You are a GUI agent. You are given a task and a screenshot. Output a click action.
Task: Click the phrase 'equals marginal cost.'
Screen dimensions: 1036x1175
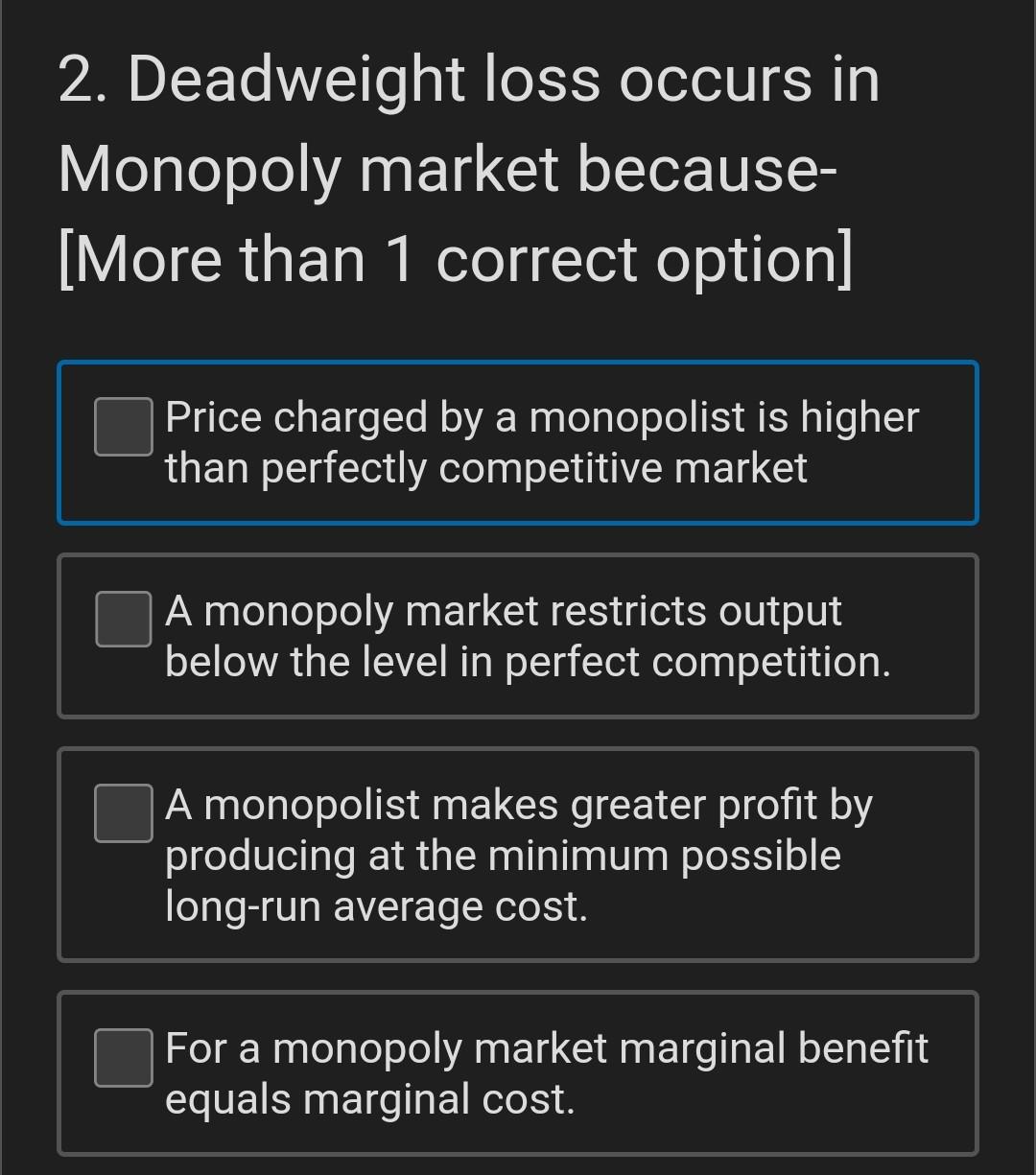(372, 1100)
